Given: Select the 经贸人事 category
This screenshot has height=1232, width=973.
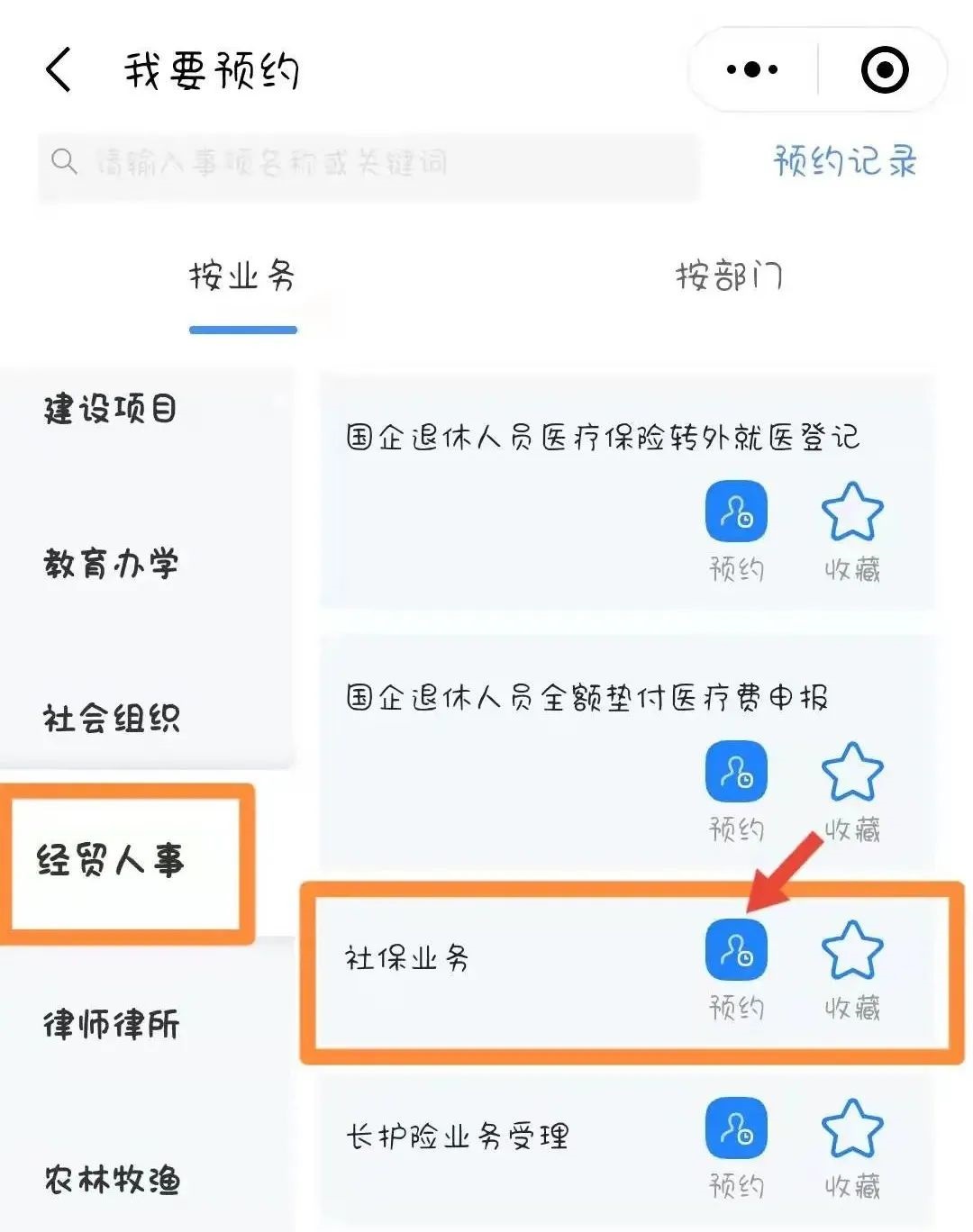Looking at the screenshot, I should [x=111, y=860].
